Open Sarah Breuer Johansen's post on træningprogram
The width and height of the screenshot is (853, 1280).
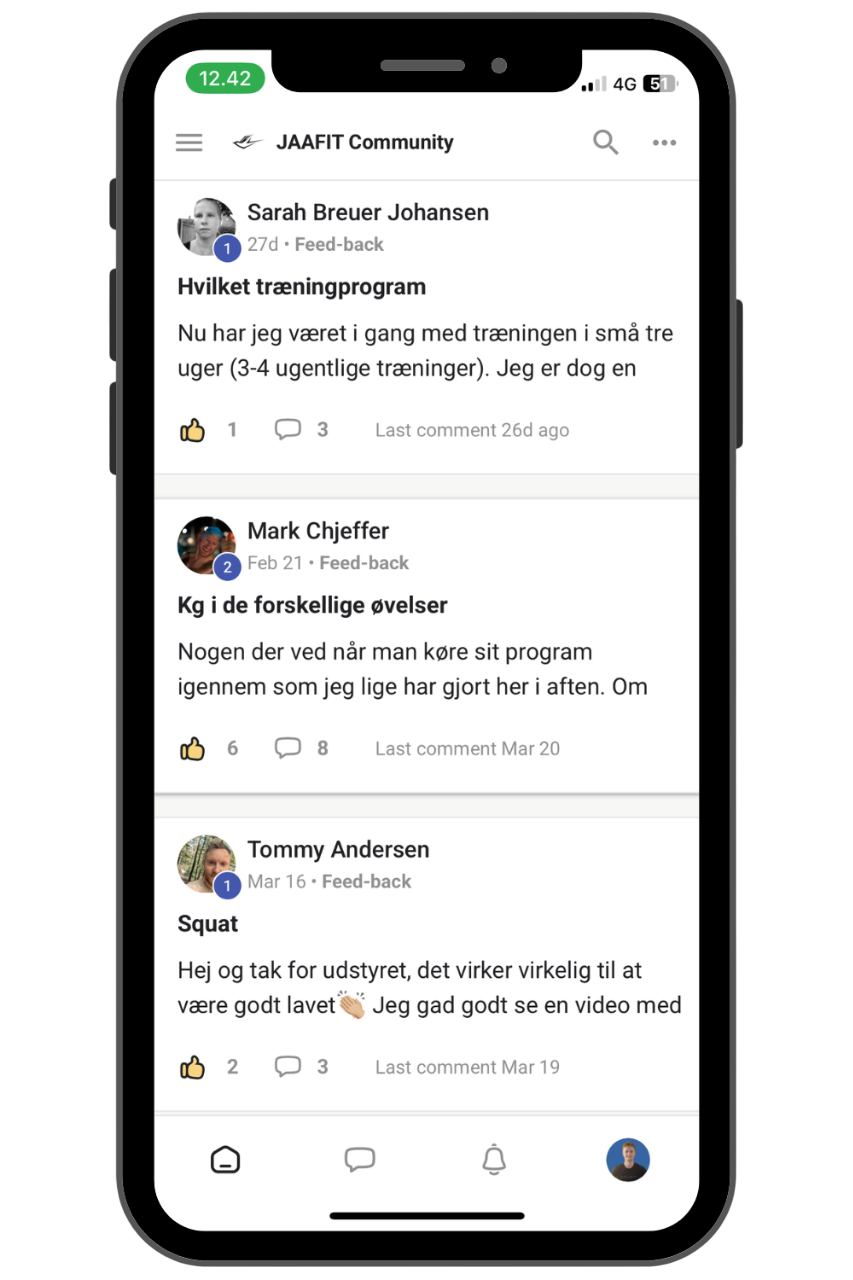301,287
